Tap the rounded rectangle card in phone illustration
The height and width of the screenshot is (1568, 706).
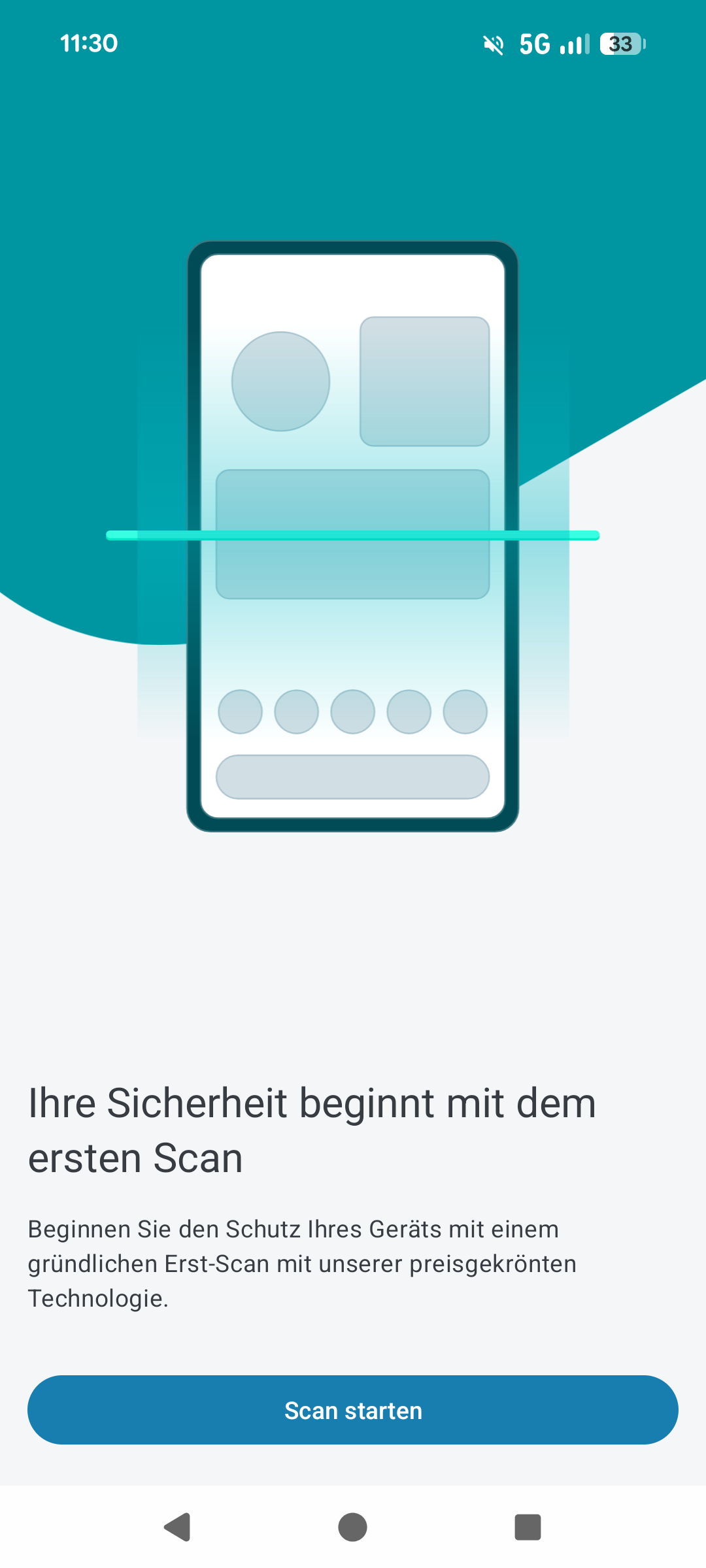[x=425, y=381]
